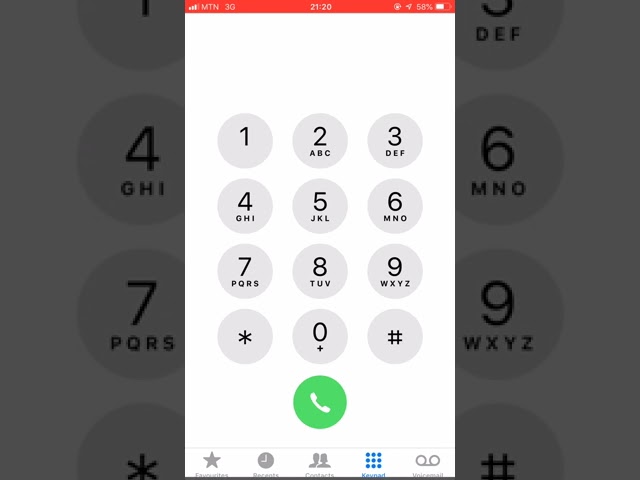The image size is (640, 480).
Task: Open the Recents tab
Action: [266, 463]
